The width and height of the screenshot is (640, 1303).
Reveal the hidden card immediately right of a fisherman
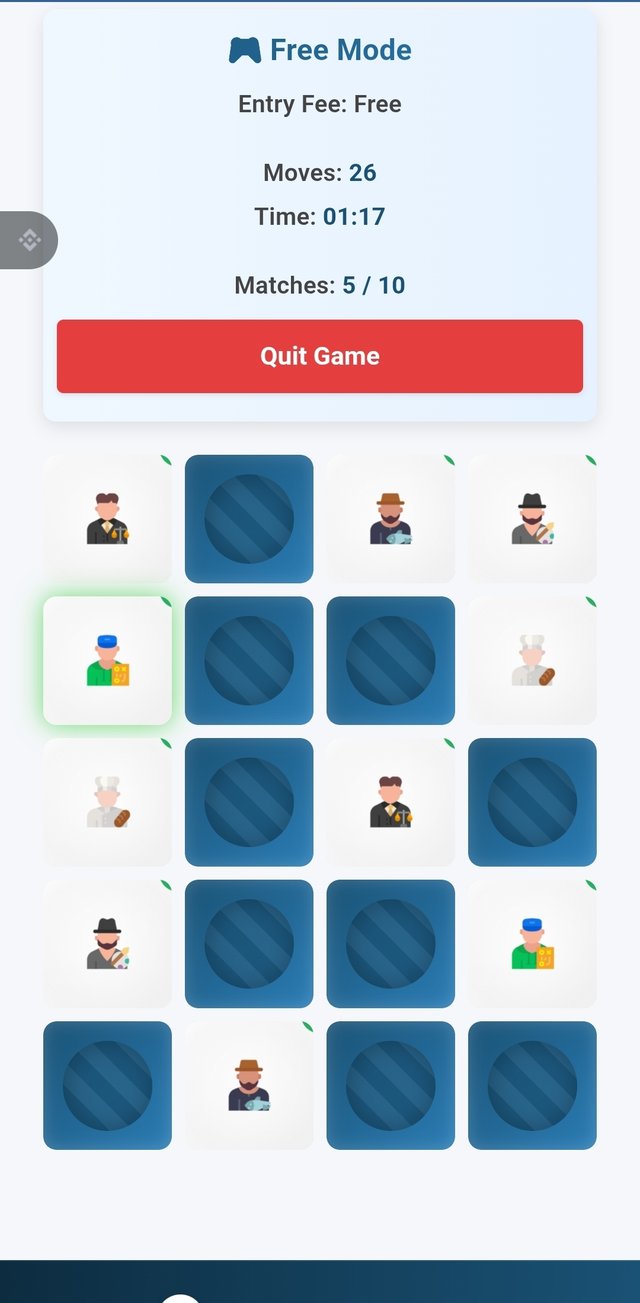coord(391,1085)
